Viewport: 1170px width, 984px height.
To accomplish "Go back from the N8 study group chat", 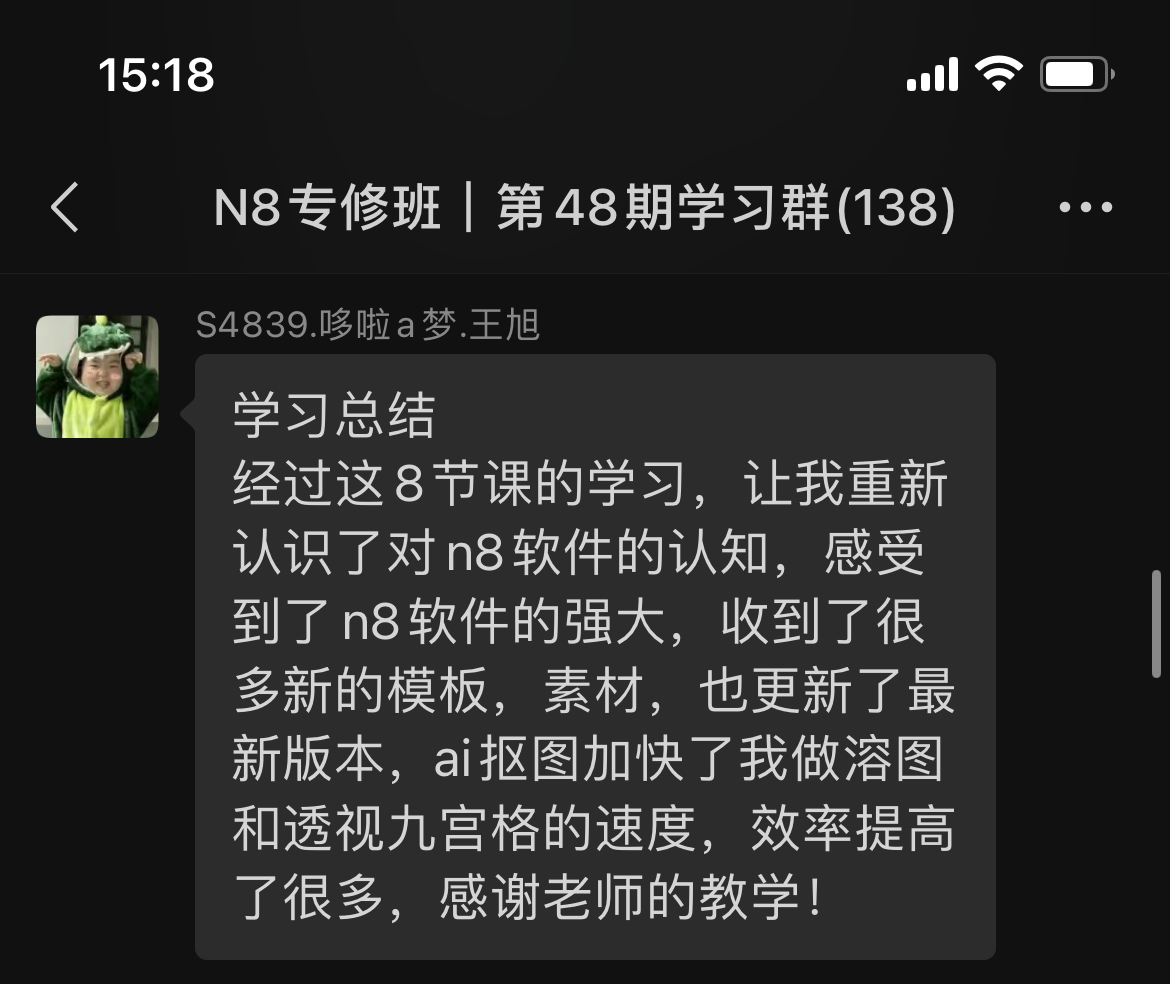I will [x=65, y=208].
